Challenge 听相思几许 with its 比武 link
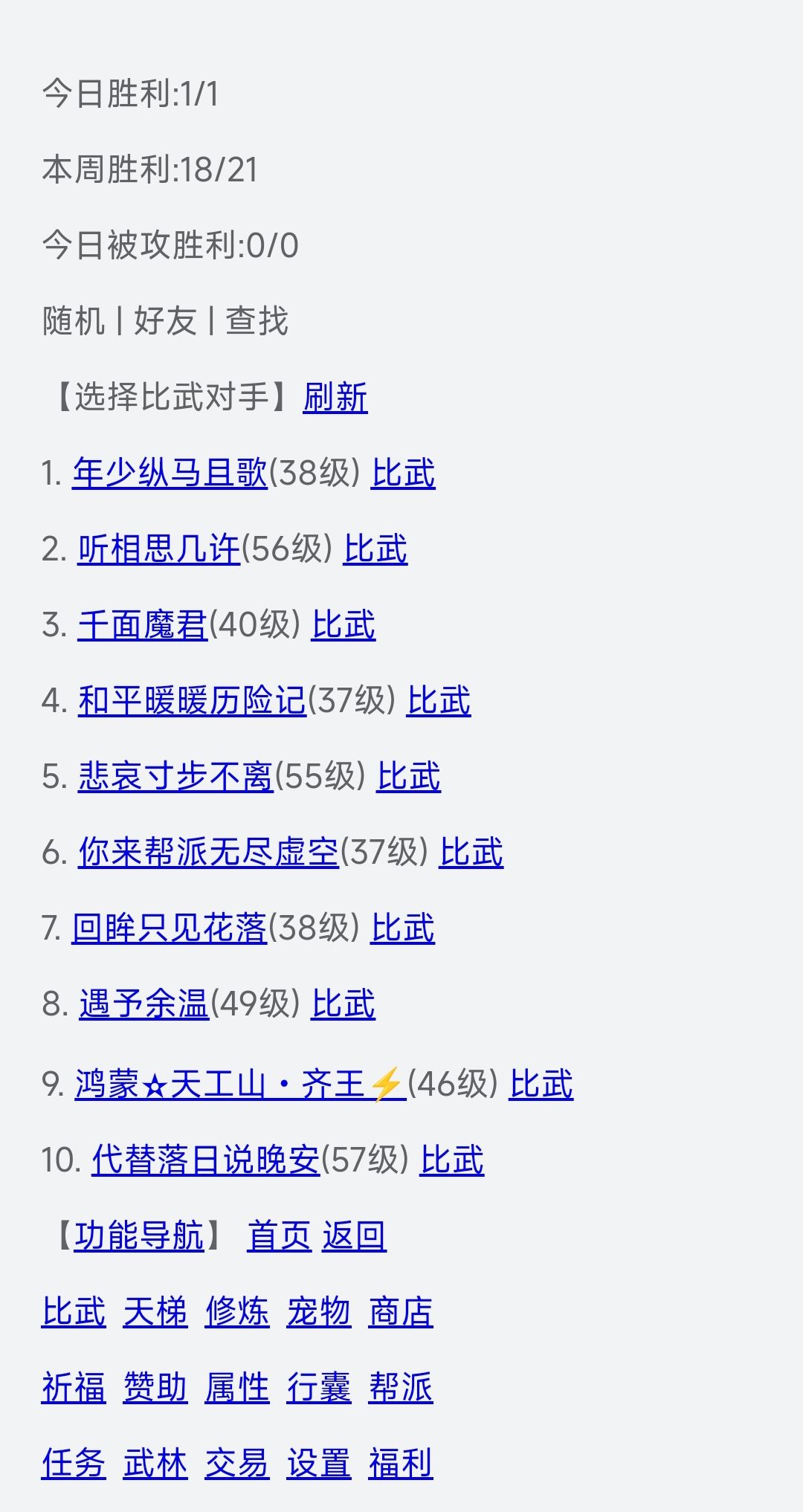The image size is (803, 1512). [x=375, y=549]
